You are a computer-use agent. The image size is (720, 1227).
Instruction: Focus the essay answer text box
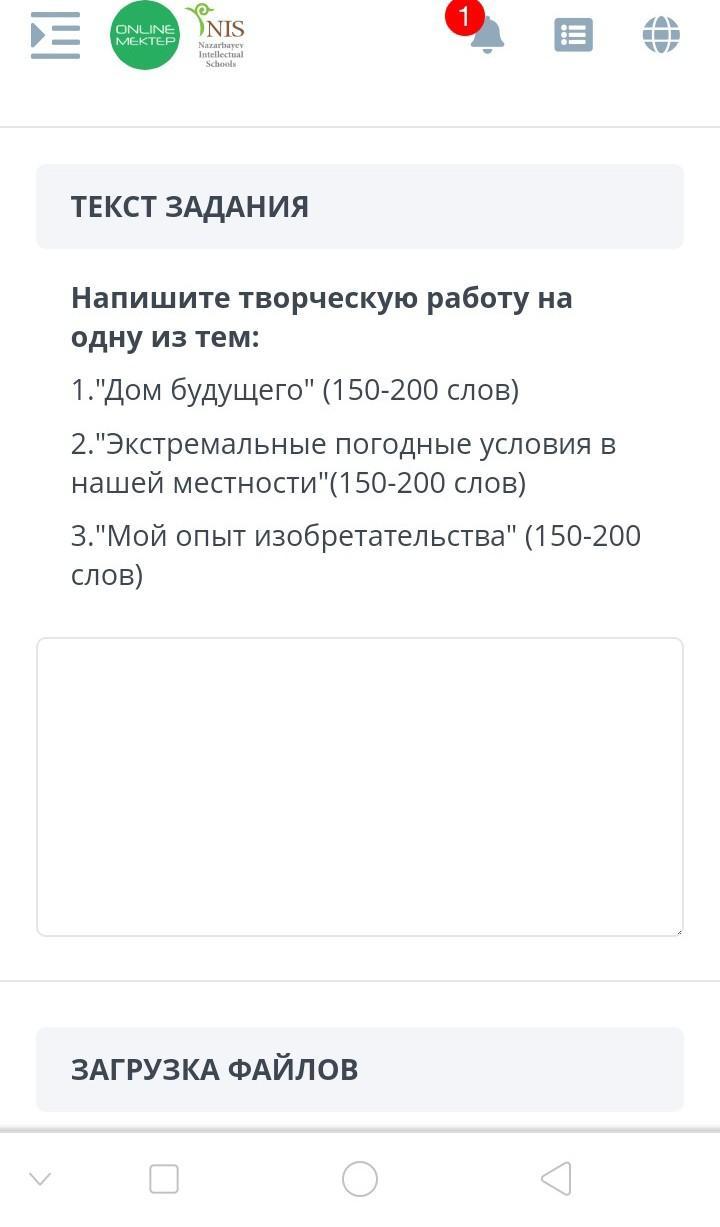click(360, 787)
